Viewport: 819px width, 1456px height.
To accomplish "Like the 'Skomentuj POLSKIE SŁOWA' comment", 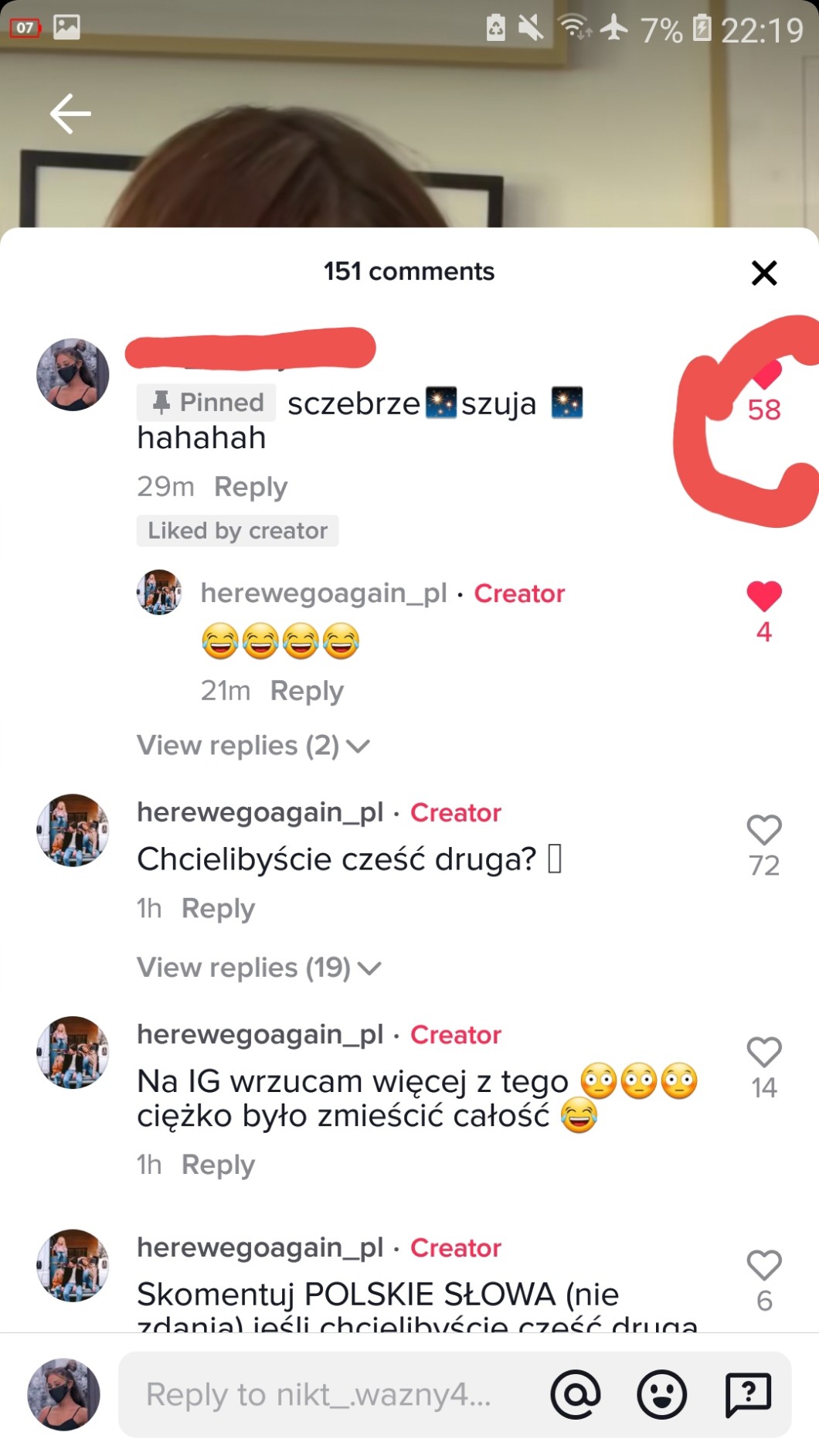I will coord(764,1265).
